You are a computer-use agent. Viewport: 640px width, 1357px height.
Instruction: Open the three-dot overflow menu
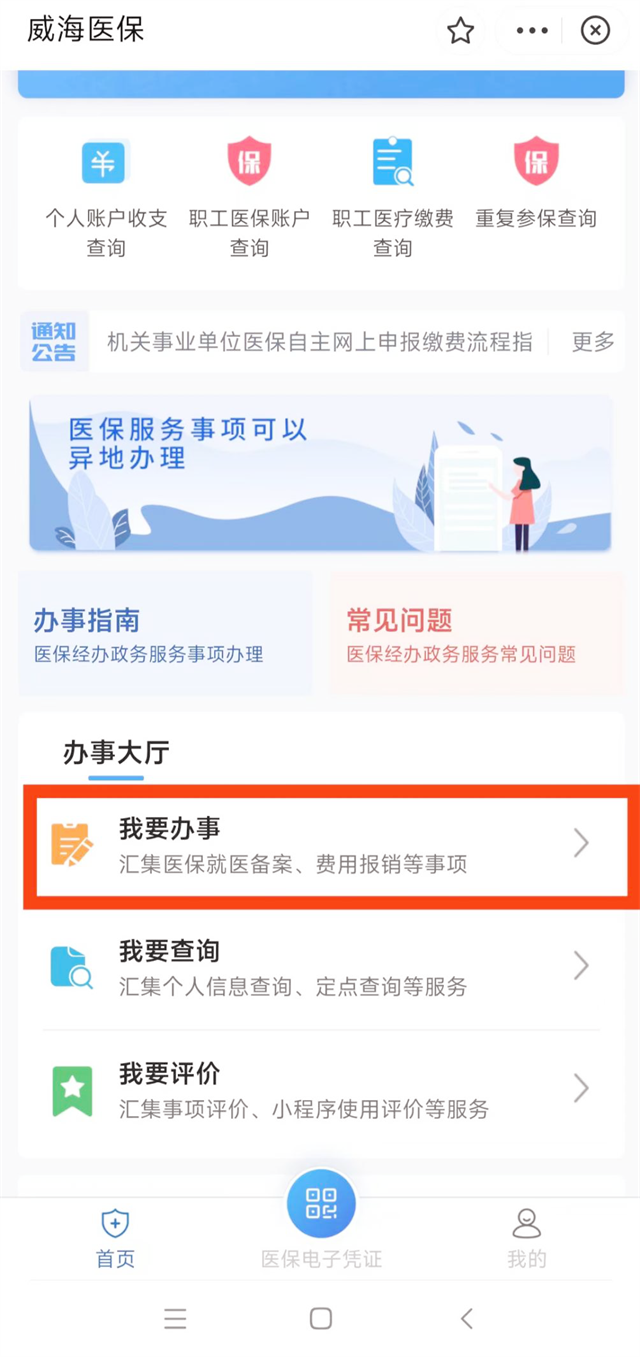point(532,31)
